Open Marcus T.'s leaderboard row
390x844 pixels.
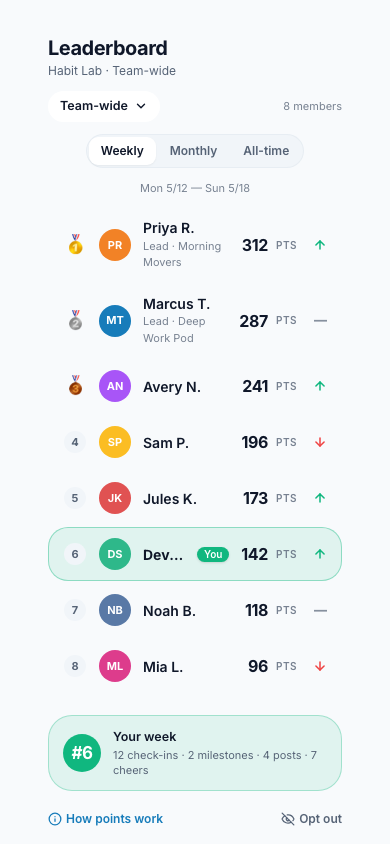195,321
